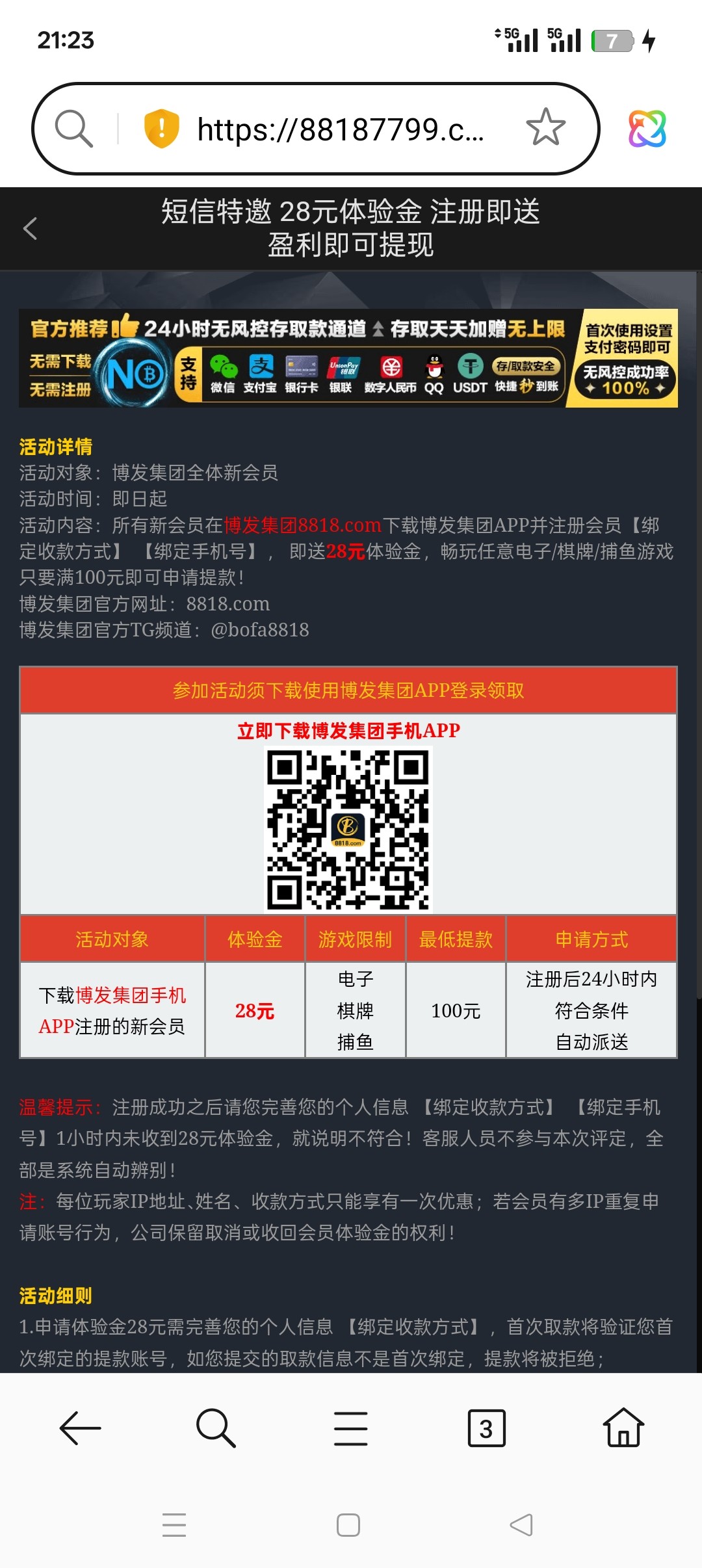
Task: Tap the system home button
Action: 348,1525
